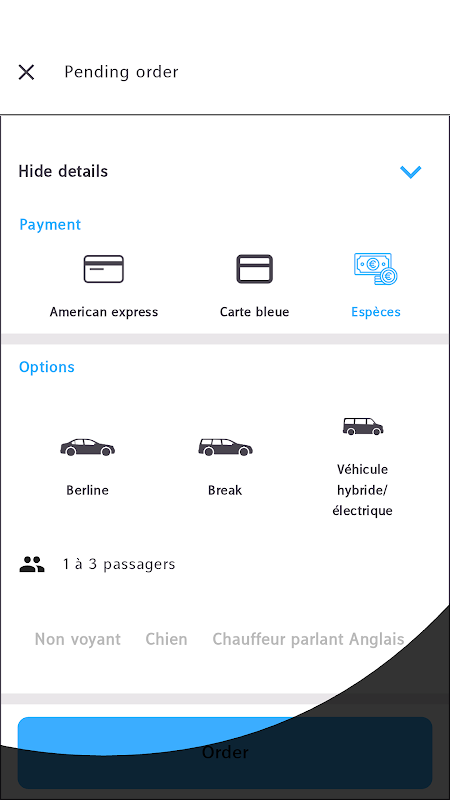
Task: Tap the Order button
Action: 225,753
